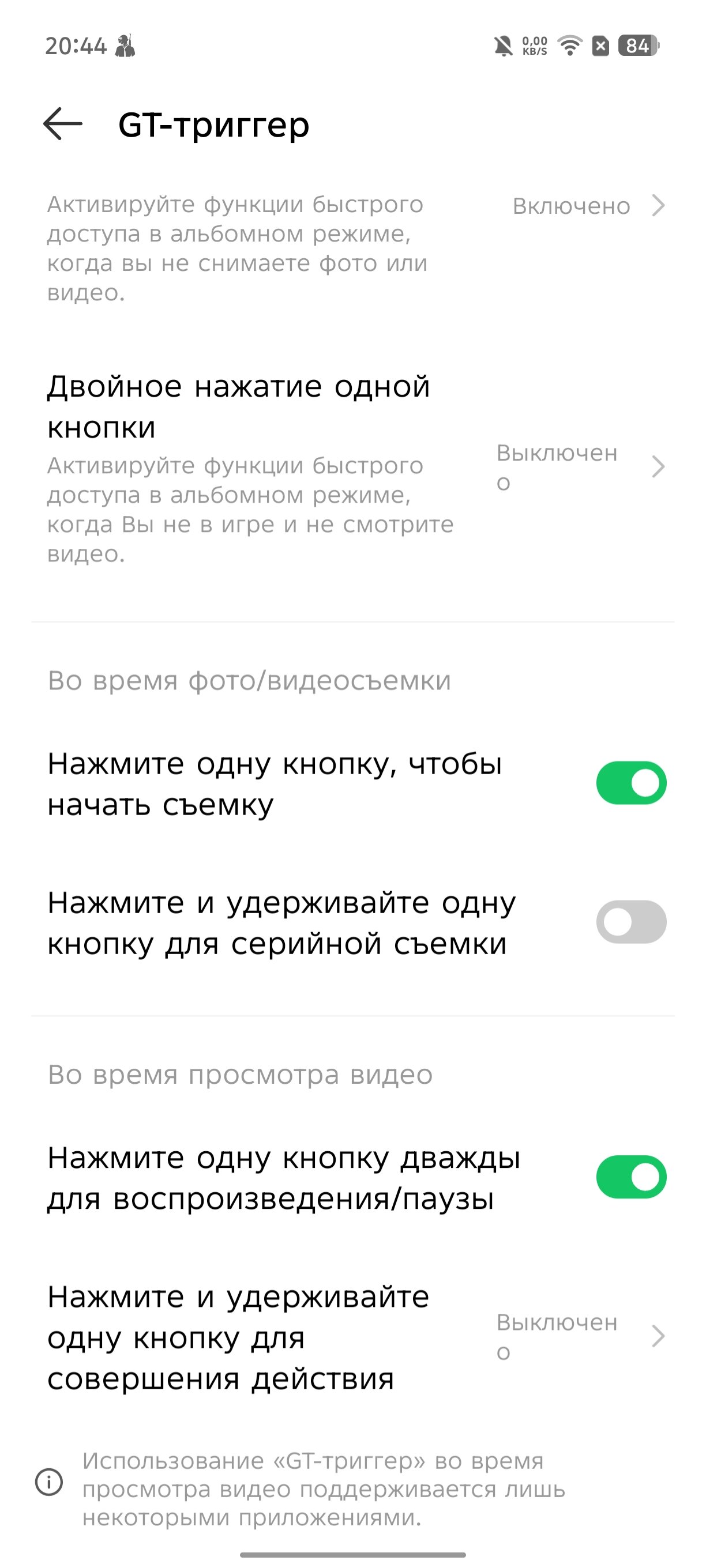706x1568 pixels.
Task: Enable удерживайте одну кнопку для серийной съемки
Action: pos(631,922)
